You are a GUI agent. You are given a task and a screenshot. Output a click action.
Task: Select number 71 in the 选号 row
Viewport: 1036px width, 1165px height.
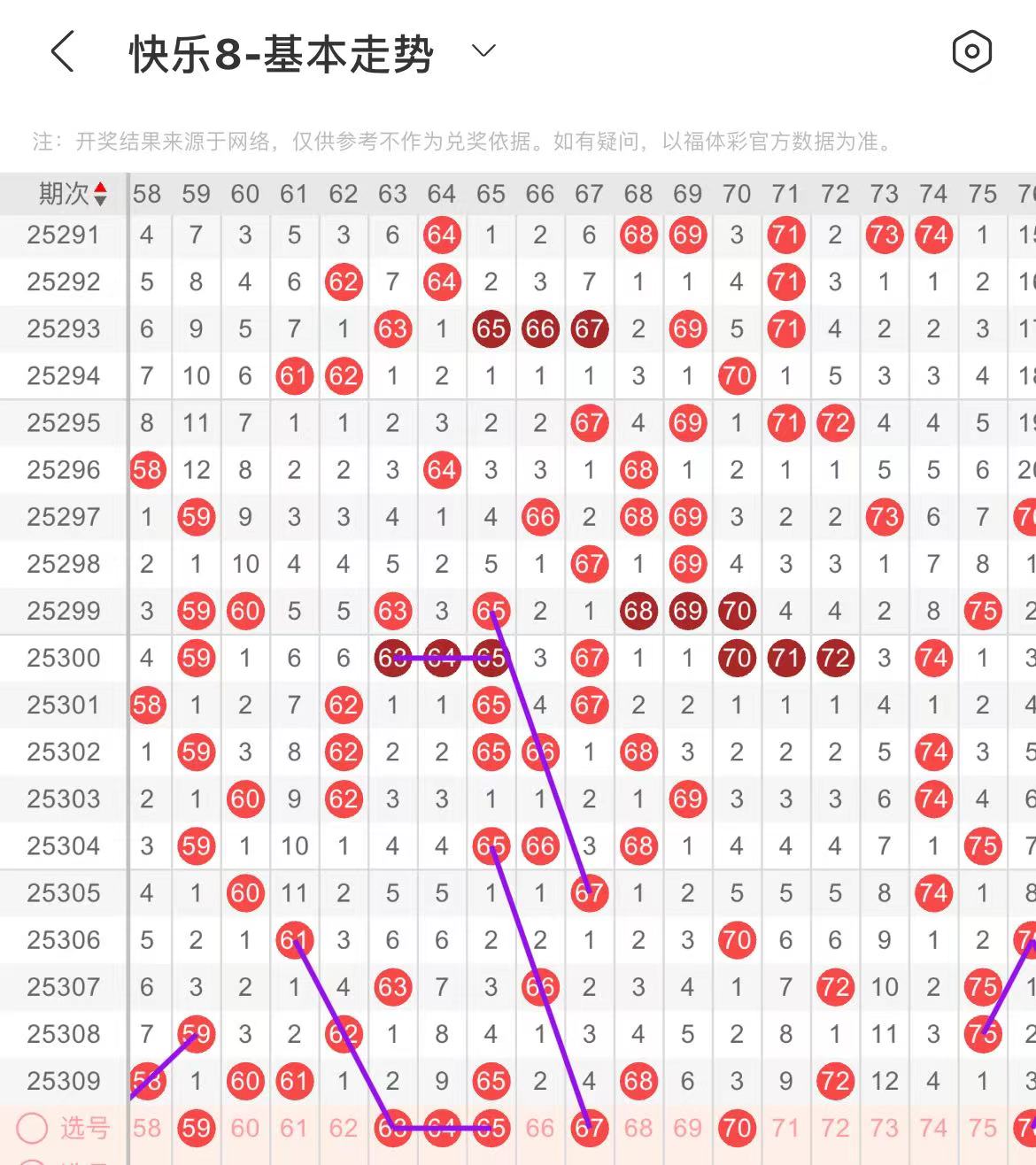[x=785, y=1128]
